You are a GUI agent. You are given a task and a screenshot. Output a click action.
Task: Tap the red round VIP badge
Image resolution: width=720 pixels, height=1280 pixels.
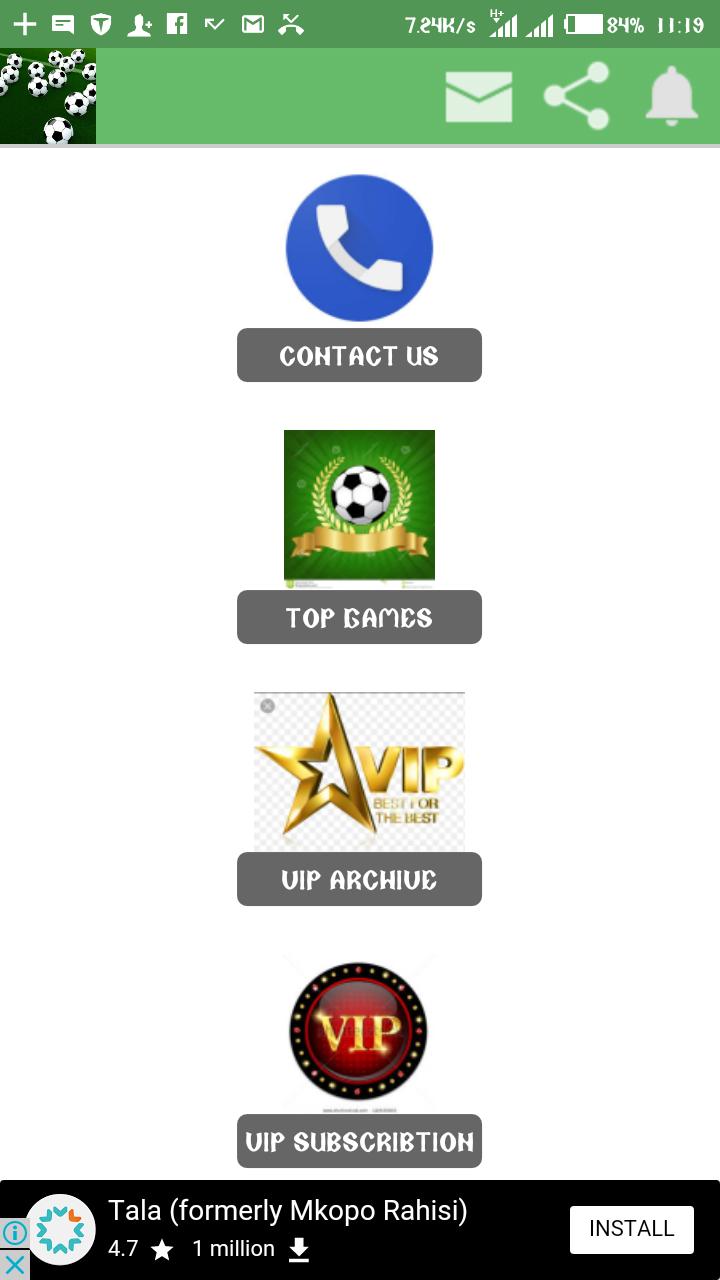pos(358,1032)
